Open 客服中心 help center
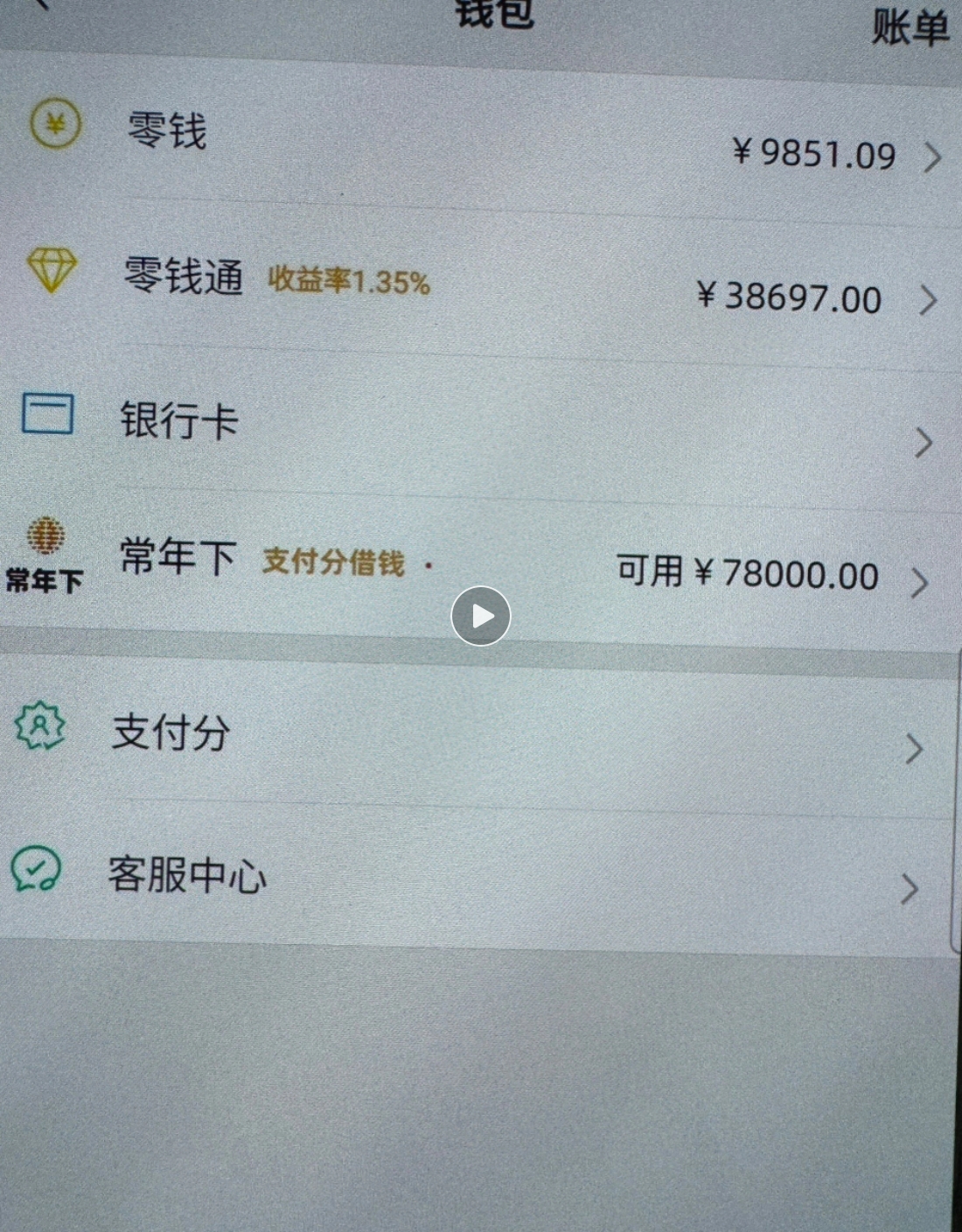962x1232 pixels. pos(481,878)
